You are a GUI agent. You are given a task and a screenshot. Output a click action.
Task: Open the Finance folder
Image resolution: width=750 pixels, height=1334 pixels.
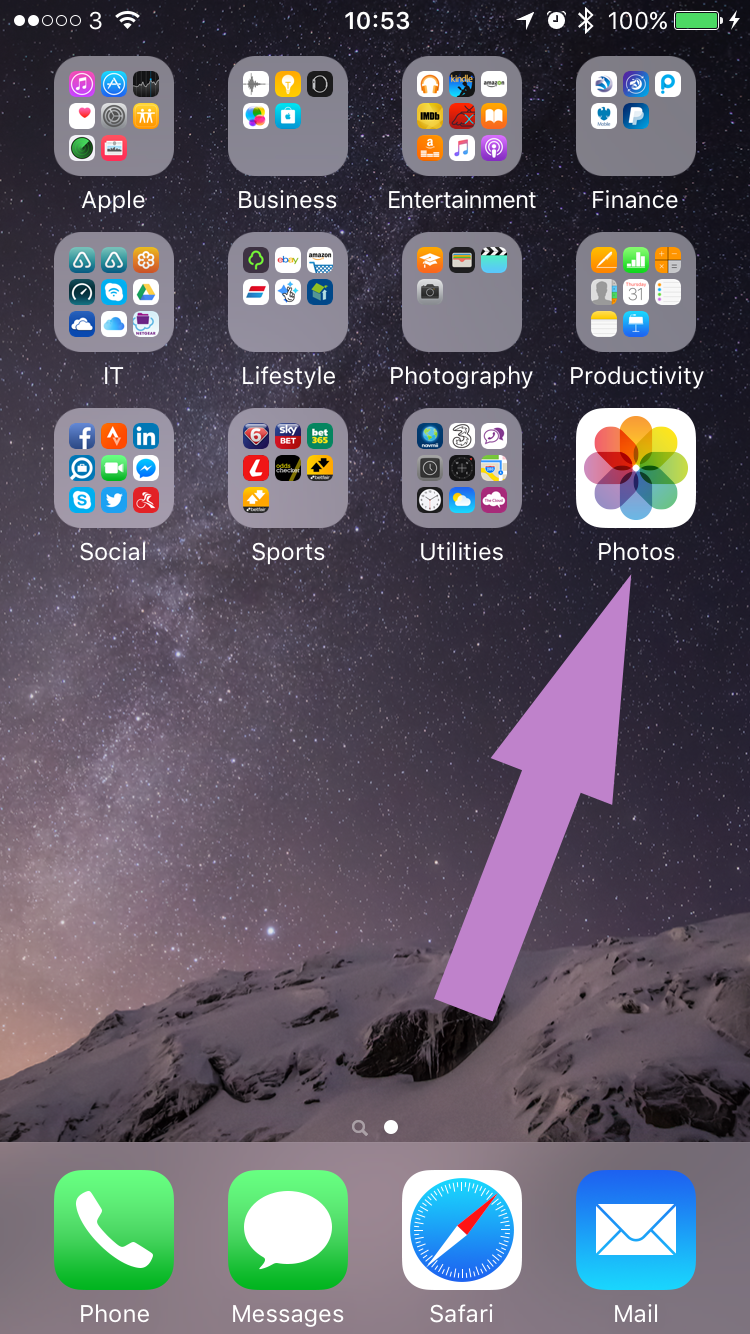(x=636, y=116)
